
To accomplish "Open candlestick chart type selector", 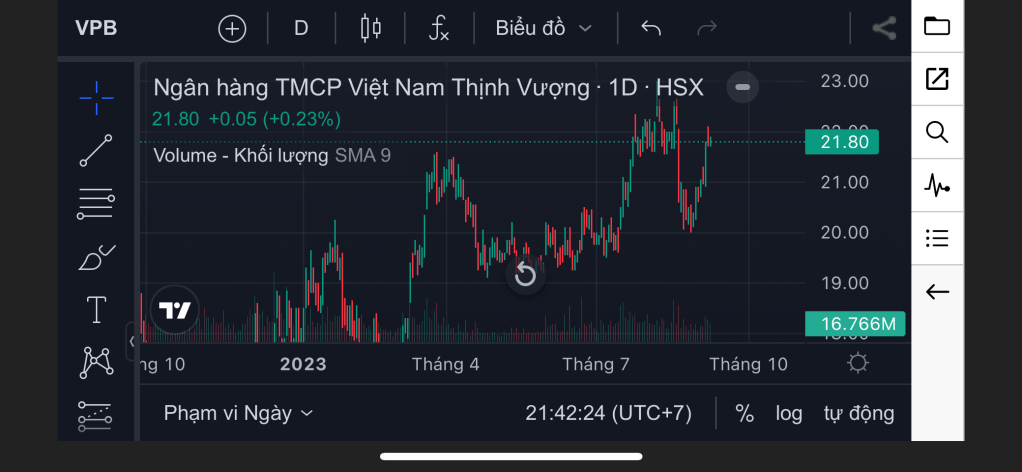I will (x=371, y=28).
